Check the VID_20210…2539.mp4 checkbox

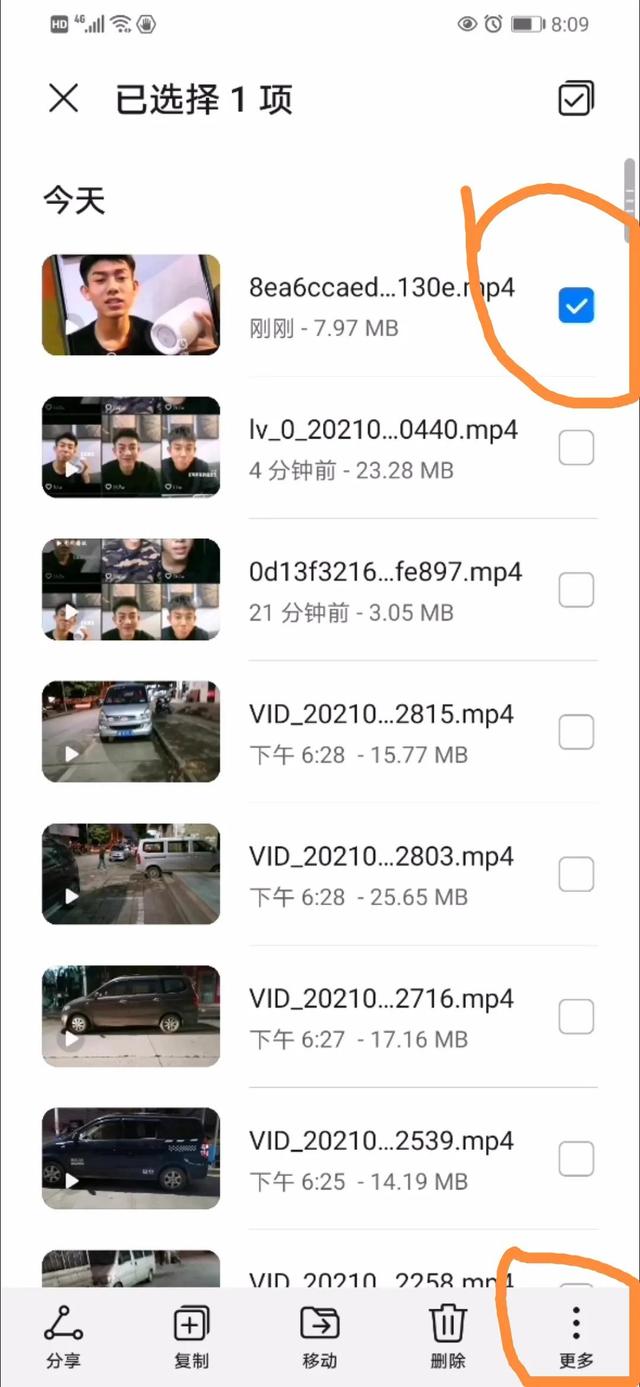click(x=576, y=1159)
